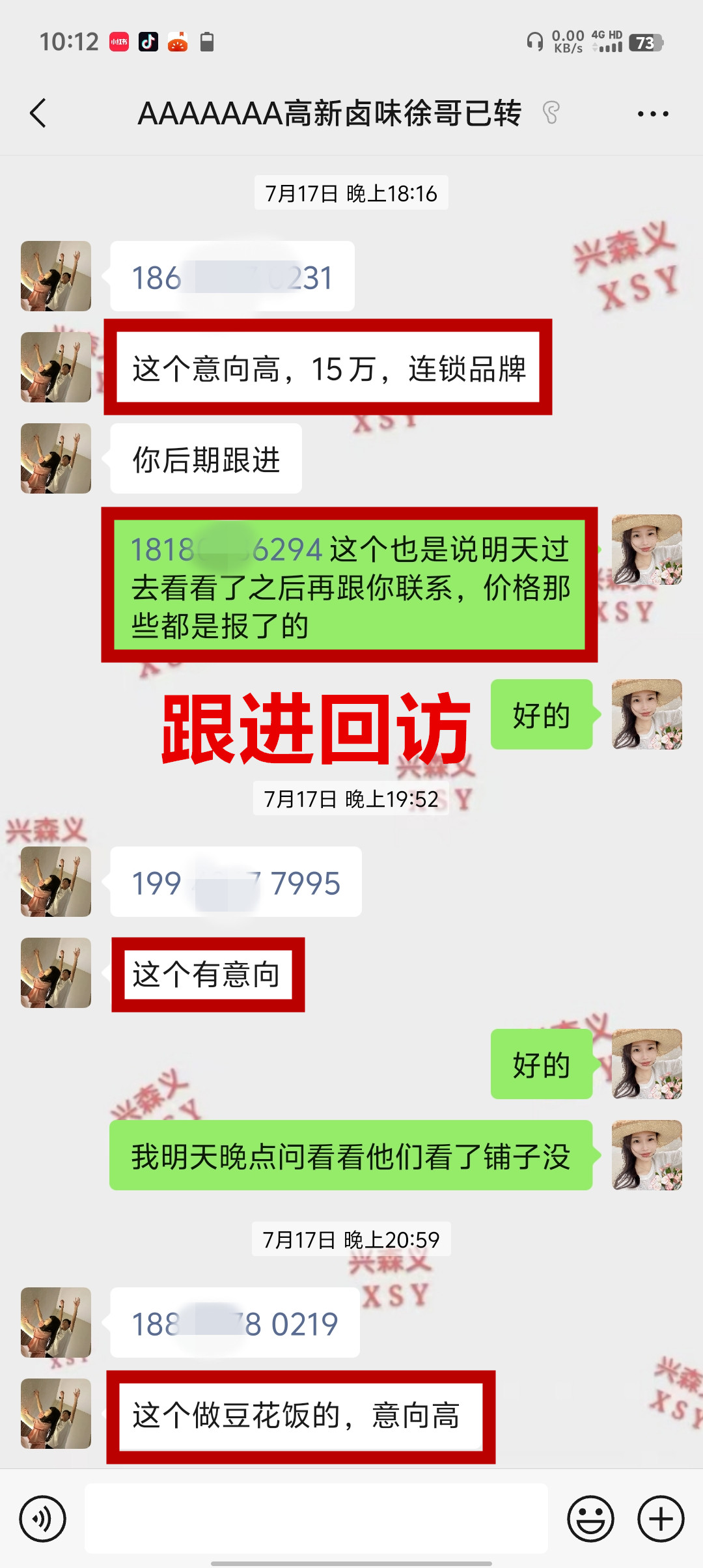Open contact avatar beside 你后期跟进 message

coord(56,458)
